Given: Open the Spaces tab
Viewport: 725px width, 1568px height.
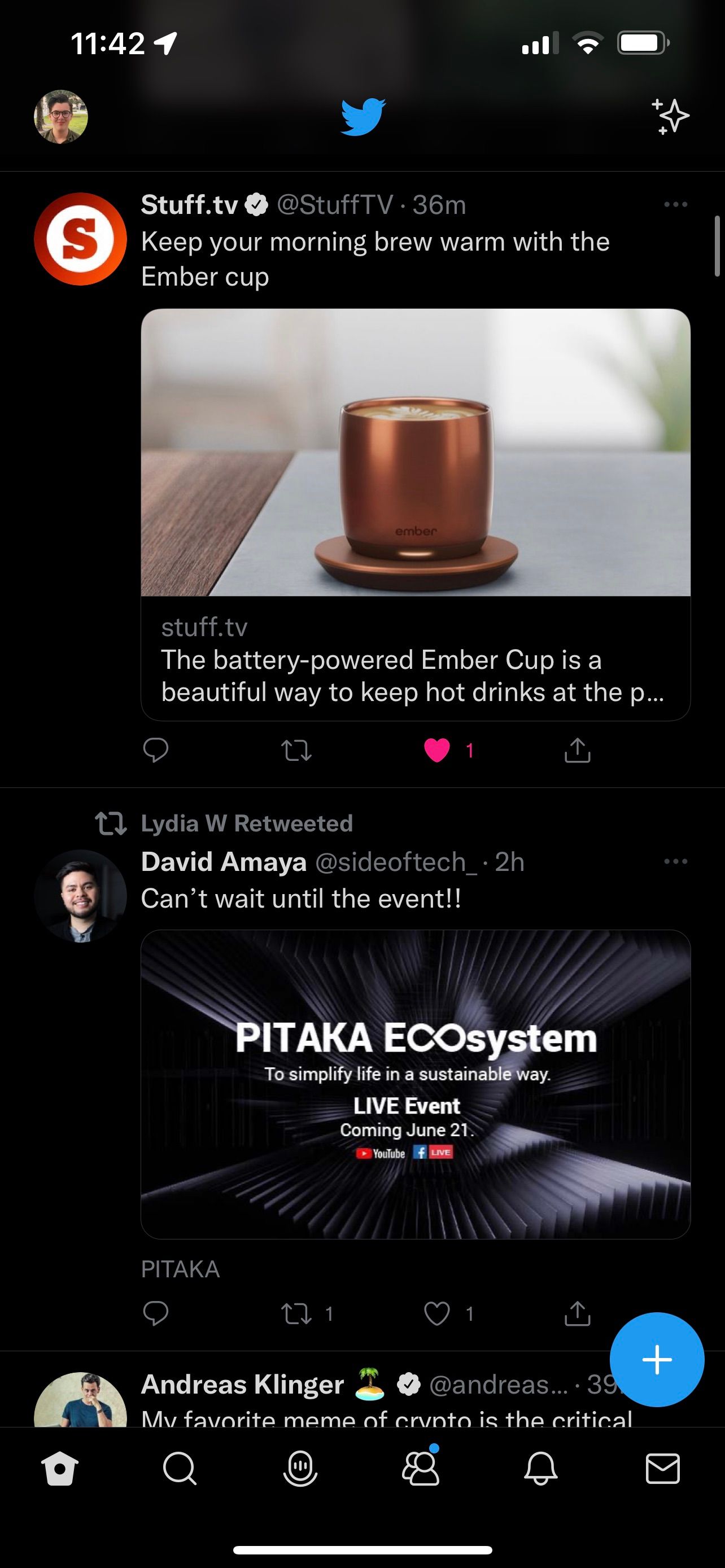Looking at the screenshot, I should tap(300, 1469).
